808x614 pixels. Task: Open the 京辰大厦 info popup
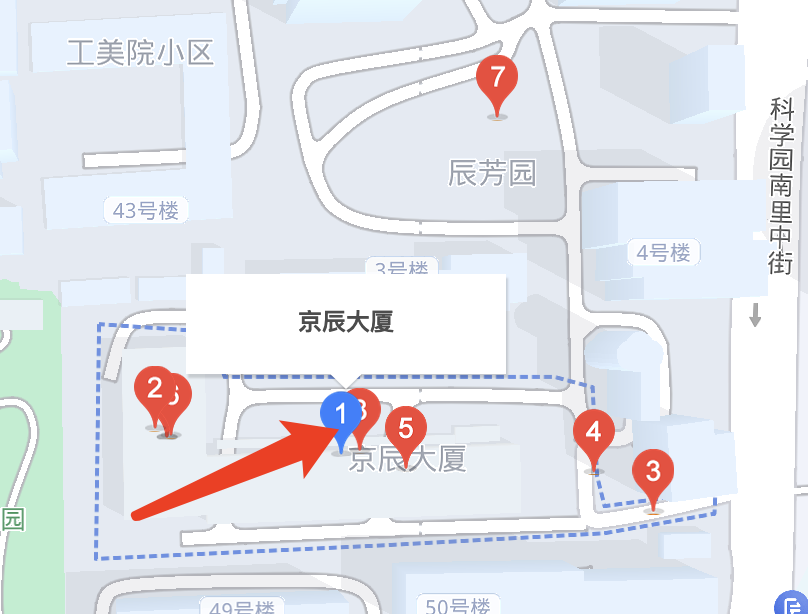tap(346, 322)
